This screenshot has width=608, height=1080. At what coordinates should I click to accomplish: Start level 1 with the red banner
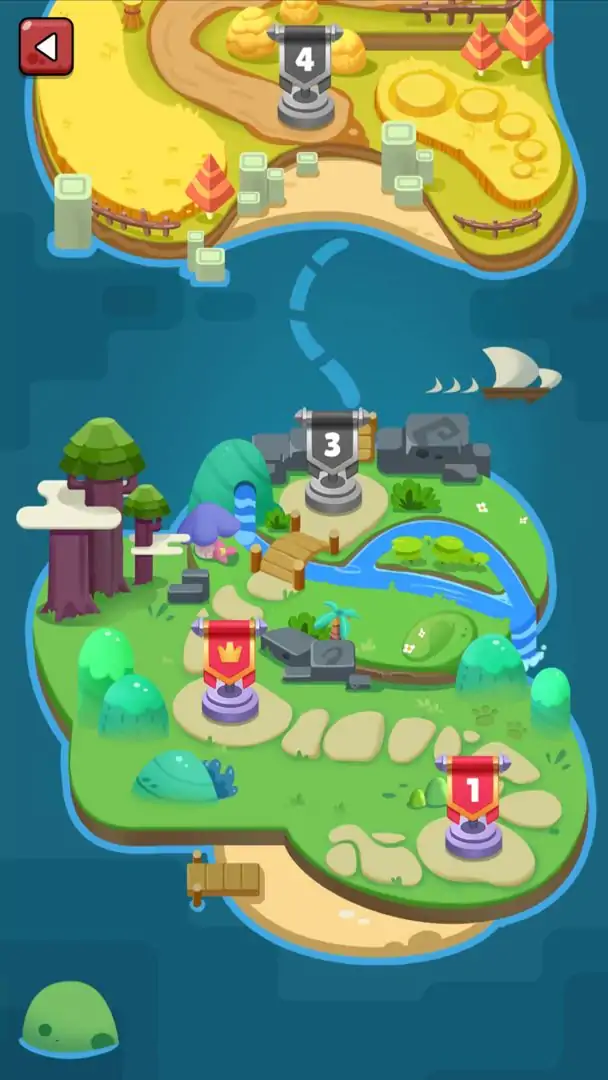473,793
